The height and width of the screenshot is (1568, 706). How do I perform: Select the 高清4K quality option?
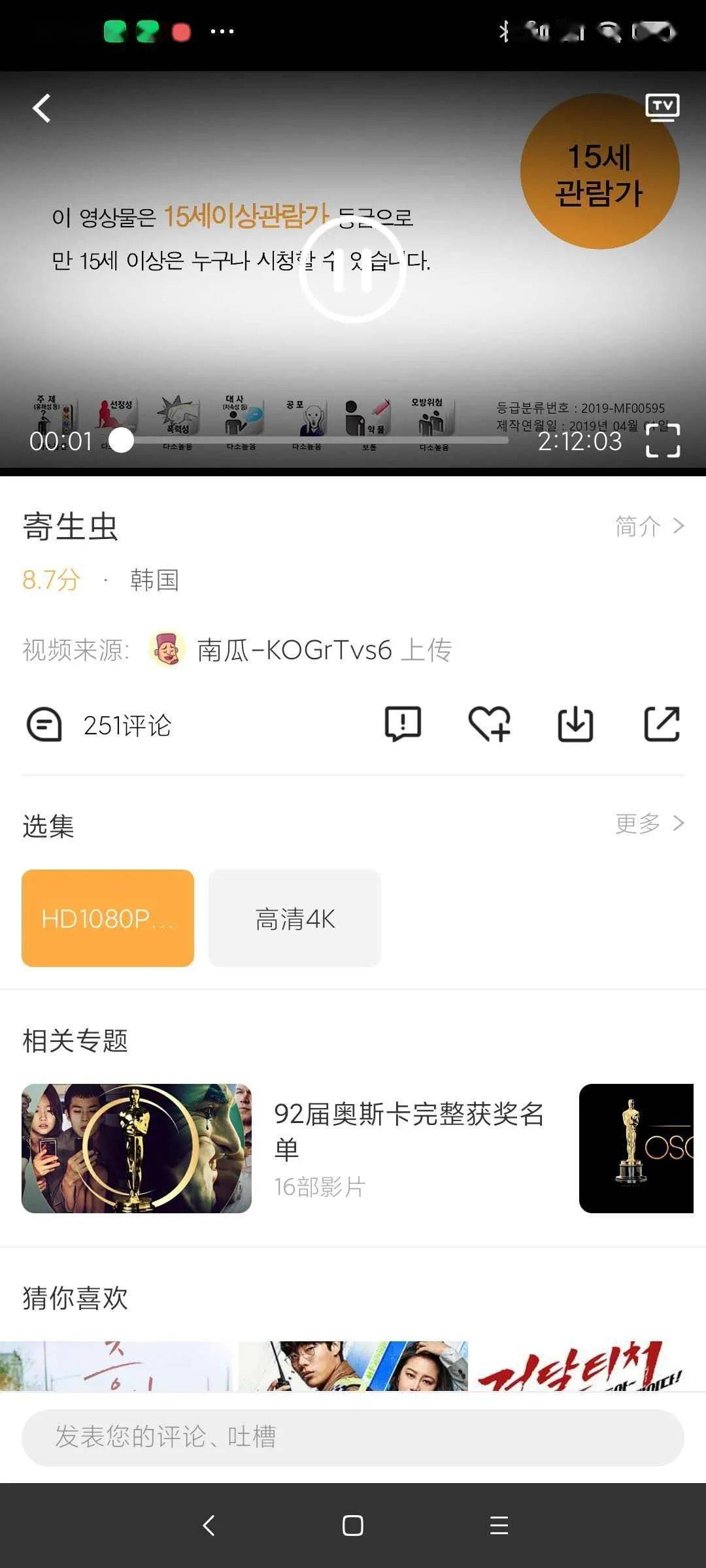[294, 917]
